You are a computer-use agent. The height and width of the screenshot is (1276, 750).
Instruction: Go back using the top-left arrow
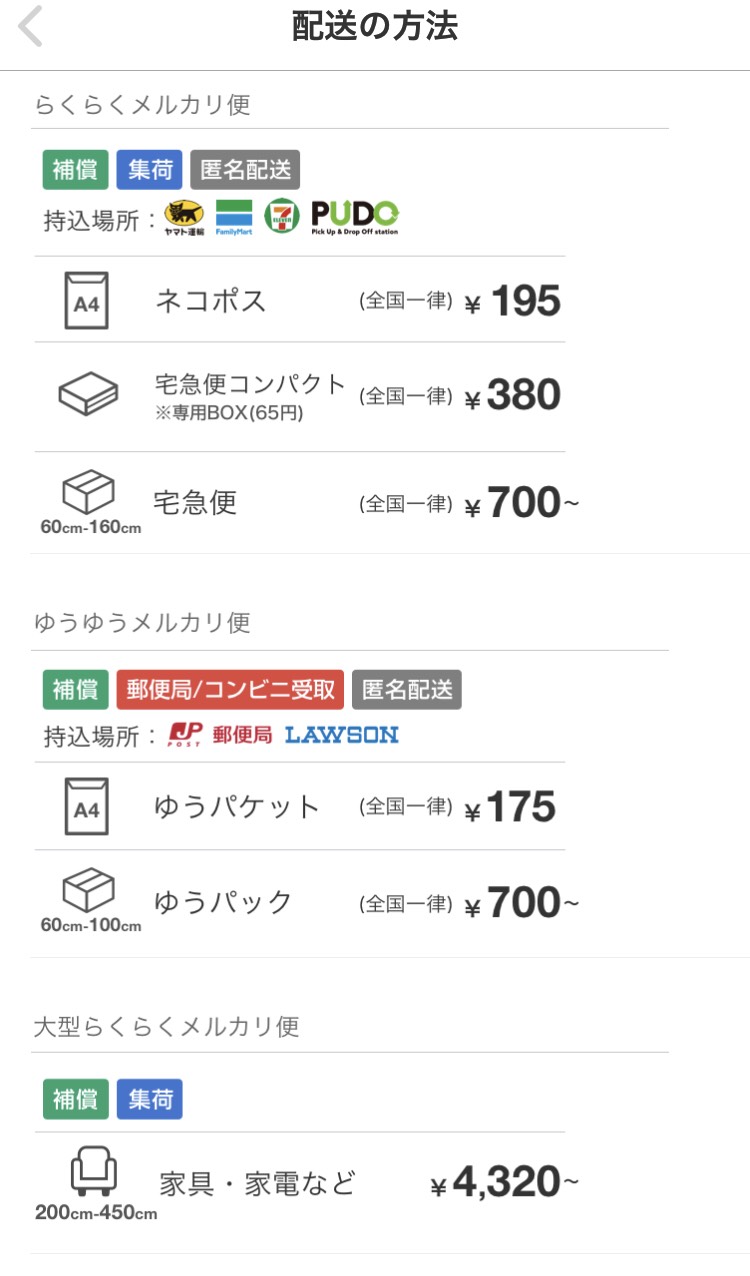pyautogui.click(x=31, y=27)
